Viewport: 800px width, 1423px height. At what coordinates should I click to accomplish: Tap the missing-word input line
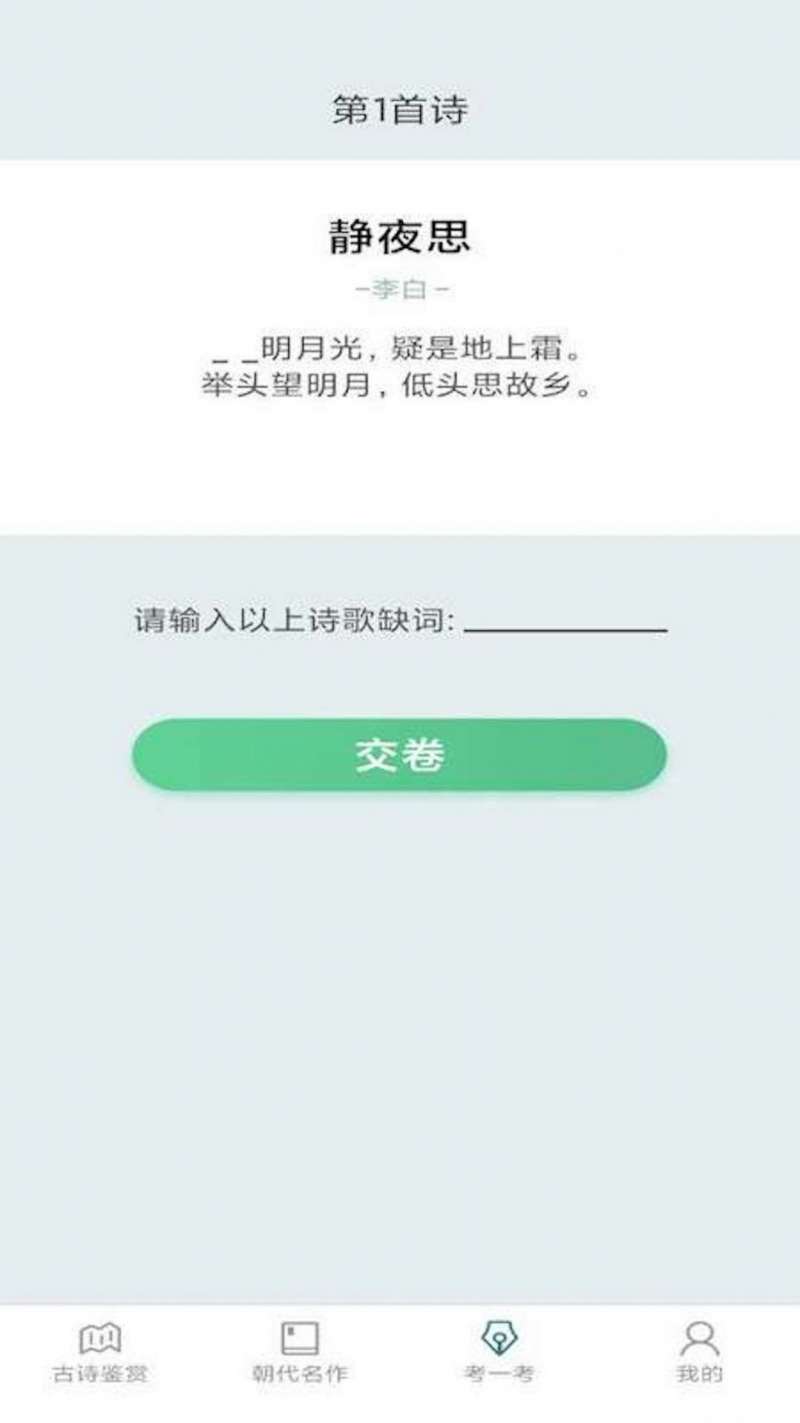tap(565, 620)
